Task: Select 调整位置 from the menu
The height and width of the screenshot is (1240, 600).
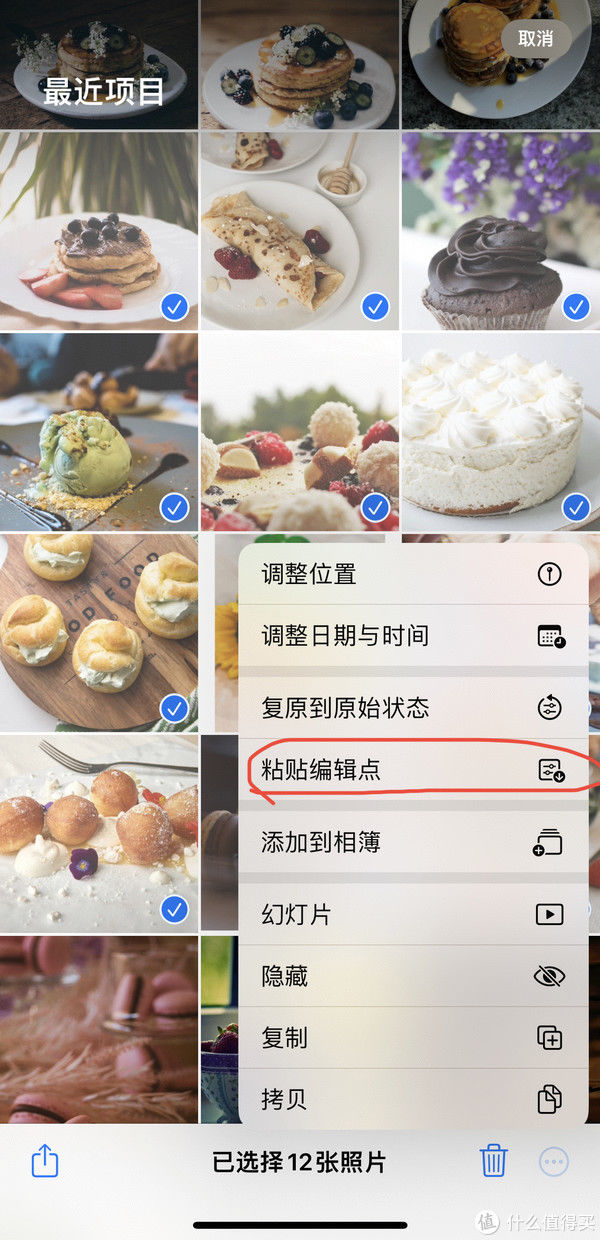Action: [412, 574]
